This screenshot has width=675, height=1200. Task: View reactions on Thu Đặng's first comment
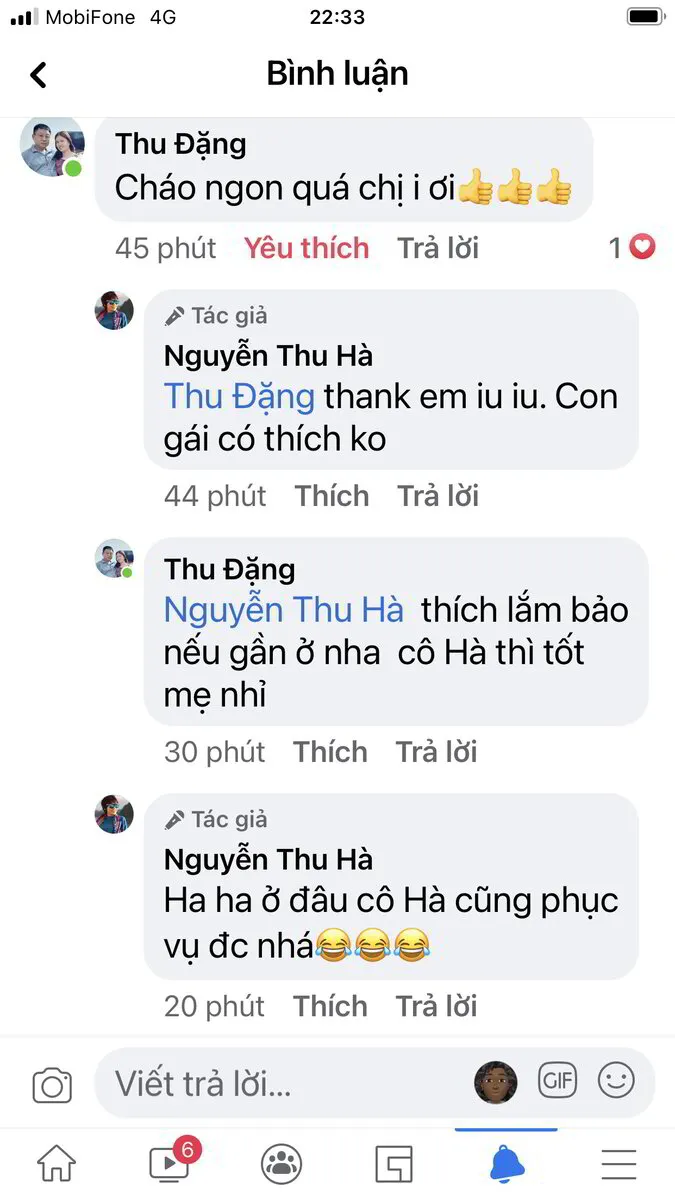pos(632,247)
